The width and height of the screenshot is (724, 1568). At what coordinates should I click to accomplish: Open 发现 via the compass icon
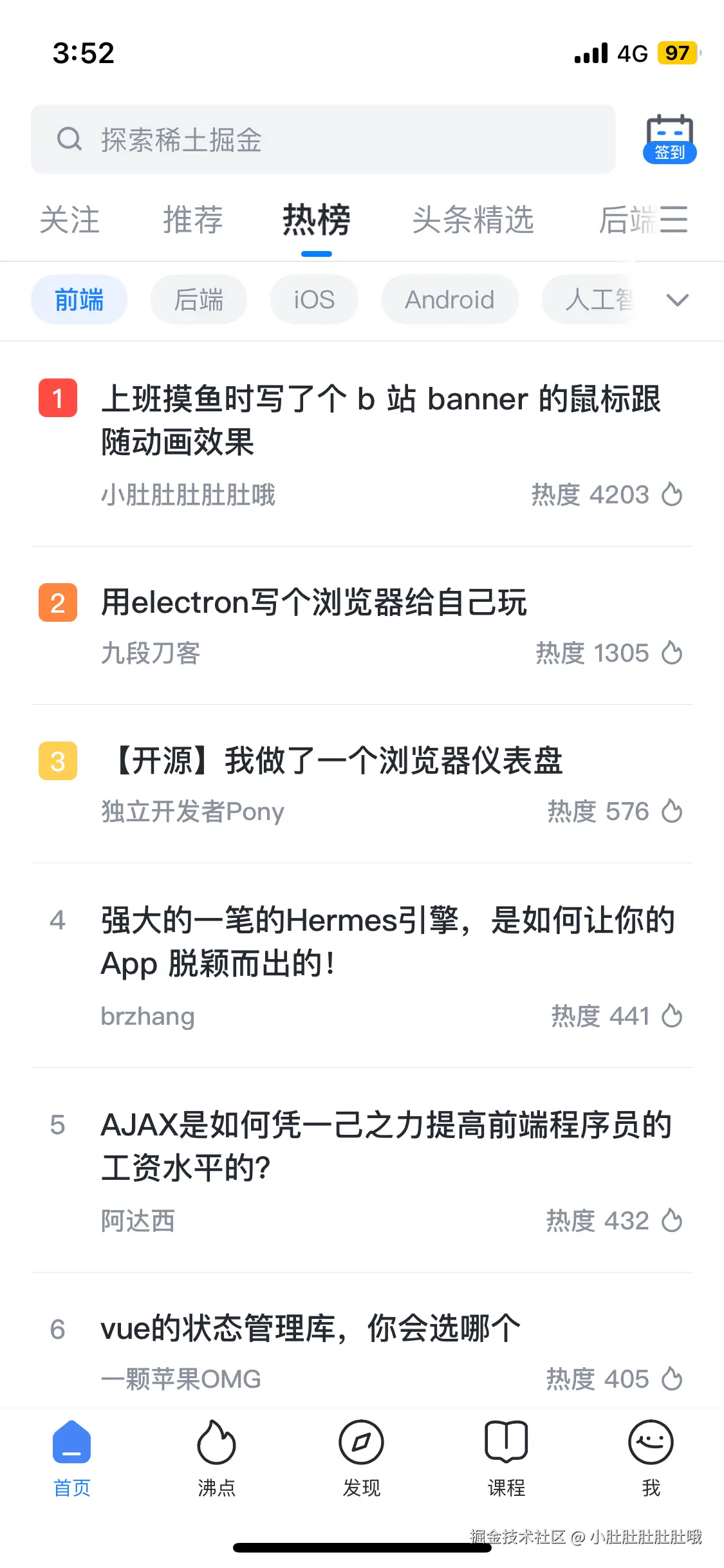click(x=362, y=1444)
